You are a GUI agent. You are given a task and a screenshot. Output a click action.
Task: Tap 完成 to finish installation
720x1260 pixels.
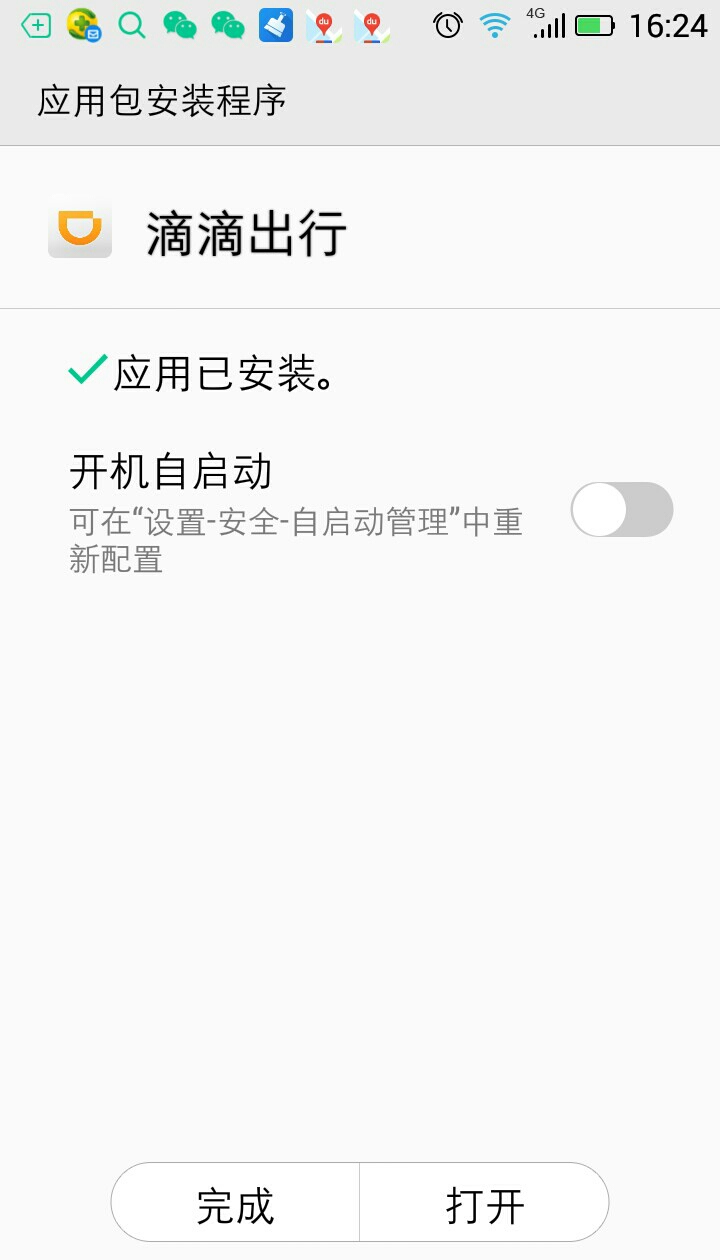(235, 1204)
